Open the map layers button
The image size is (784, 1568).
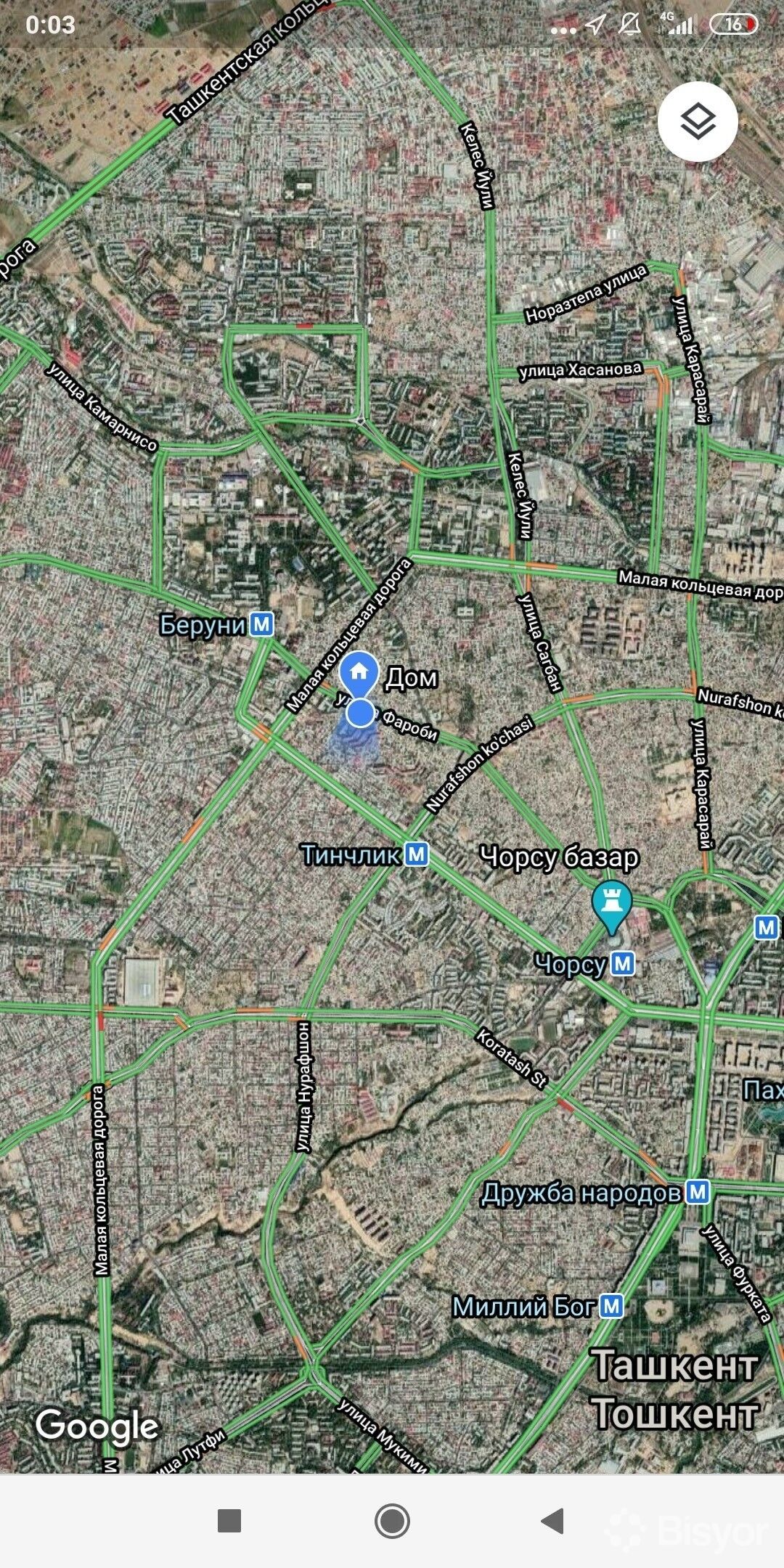tap(698, 121)
